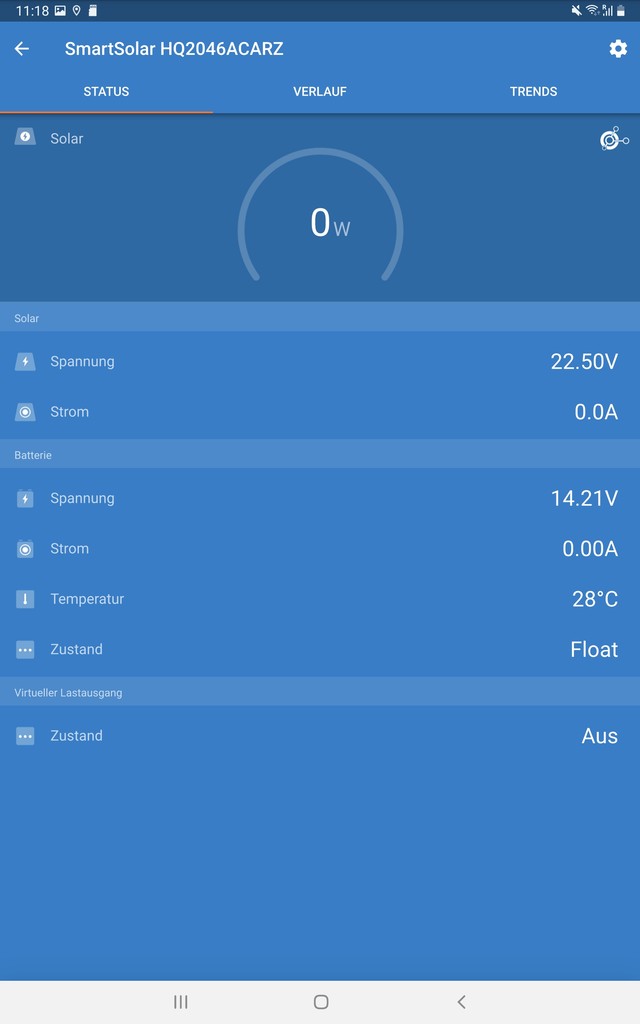Image resolution: width=640 pixels, height=1024 pixels.
Task: Select the Status tab
Action: tap(106, 91)
